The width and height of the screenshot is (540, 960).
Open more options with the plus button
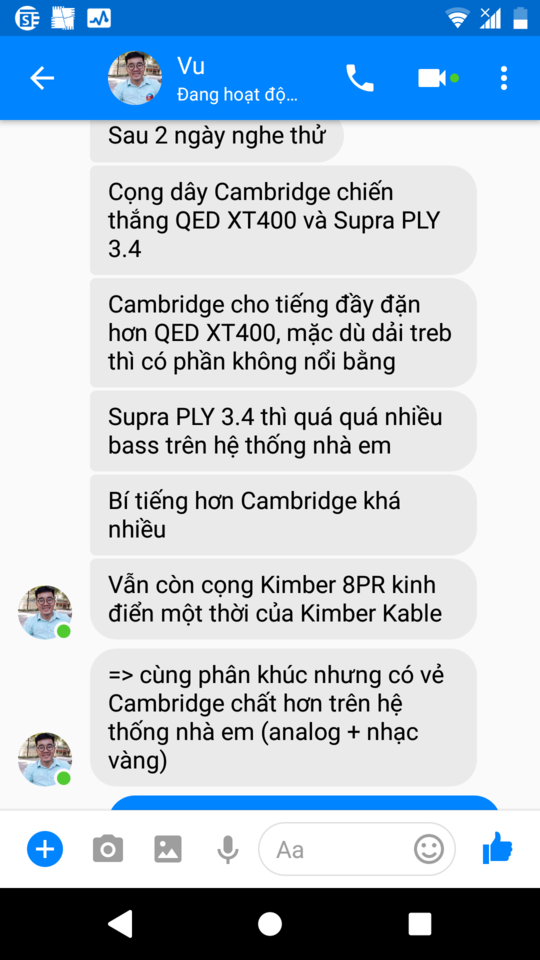pos(45,849)
